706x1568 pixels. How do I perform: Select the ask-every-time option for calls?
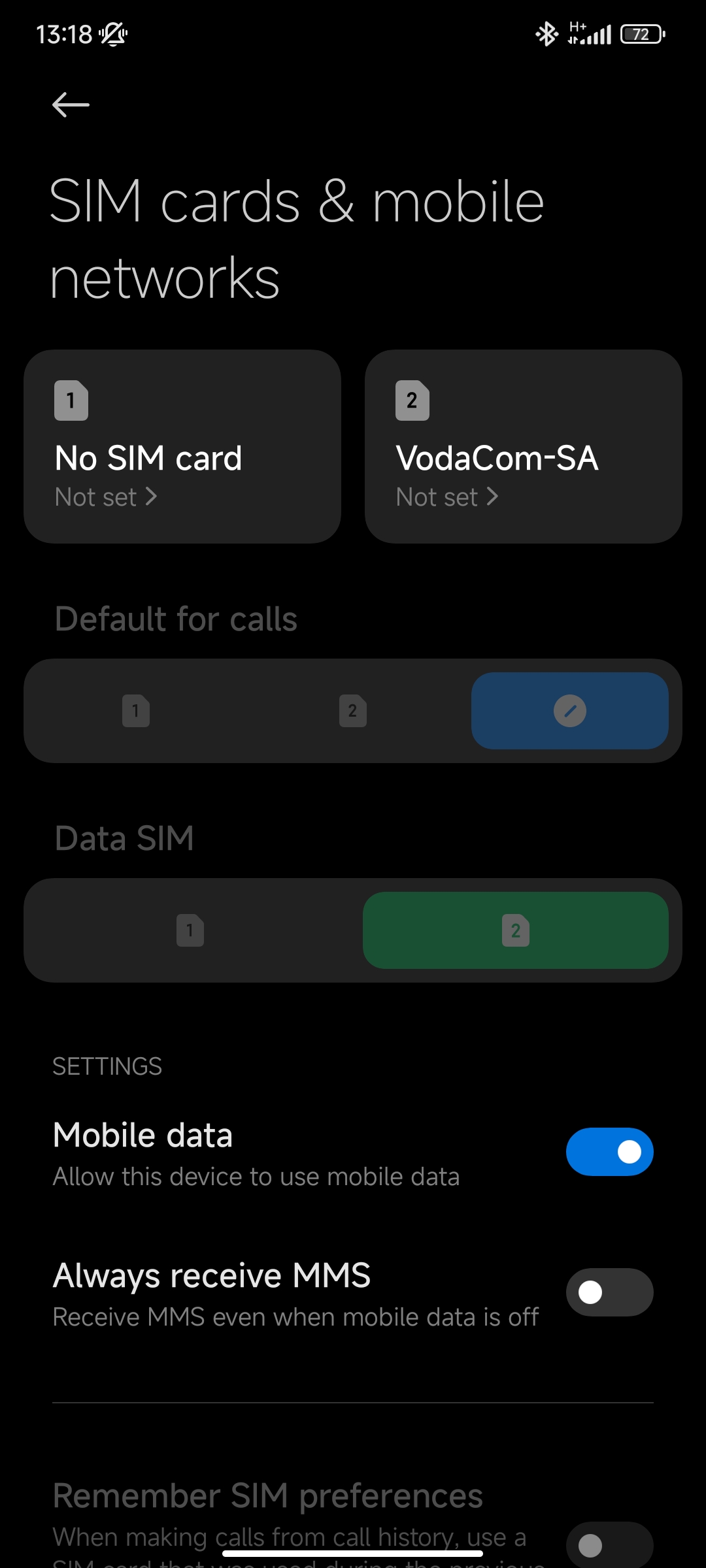(x=569, y=711)
